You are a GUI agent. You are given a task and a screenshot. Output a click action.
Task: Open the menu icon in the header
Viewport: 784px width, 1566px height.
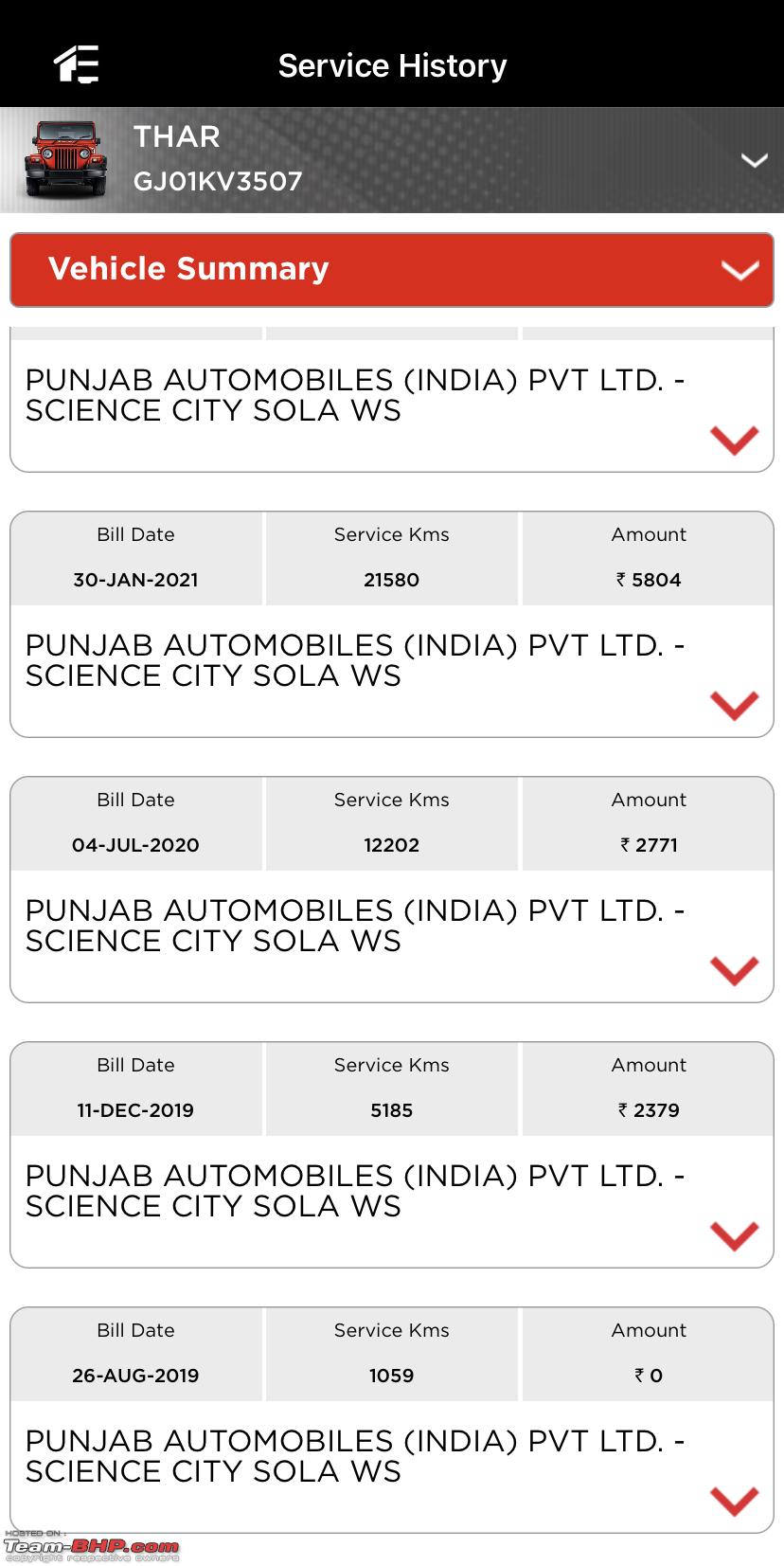77,64
